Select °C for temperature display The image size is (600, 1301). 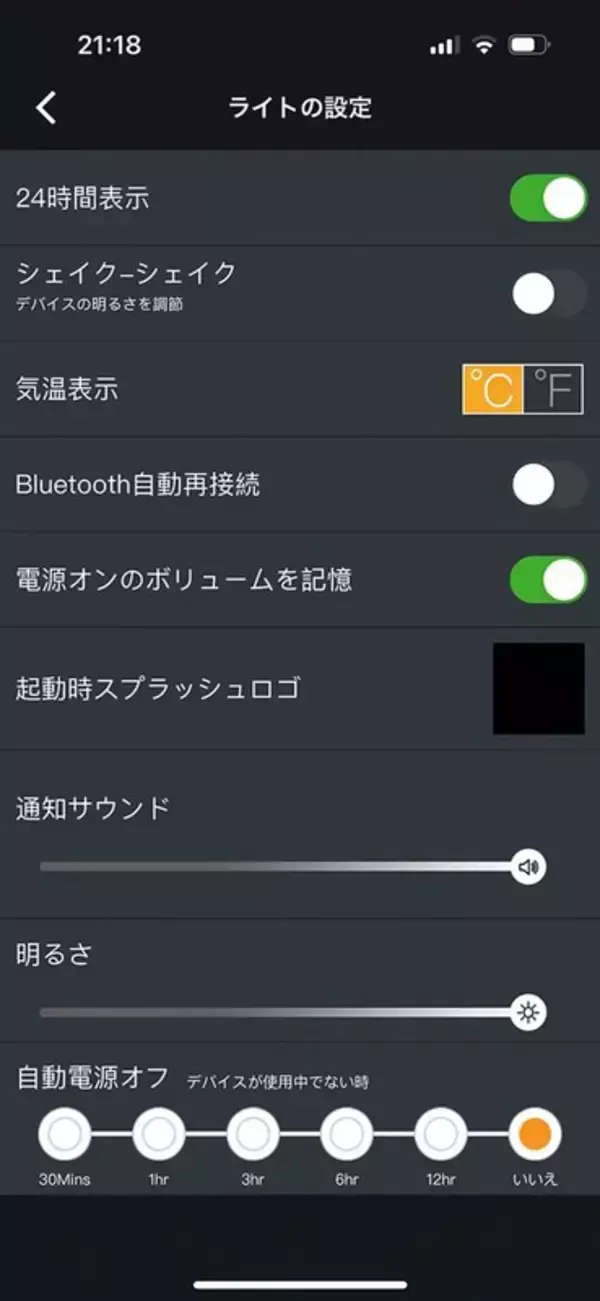tap(493, 389)
